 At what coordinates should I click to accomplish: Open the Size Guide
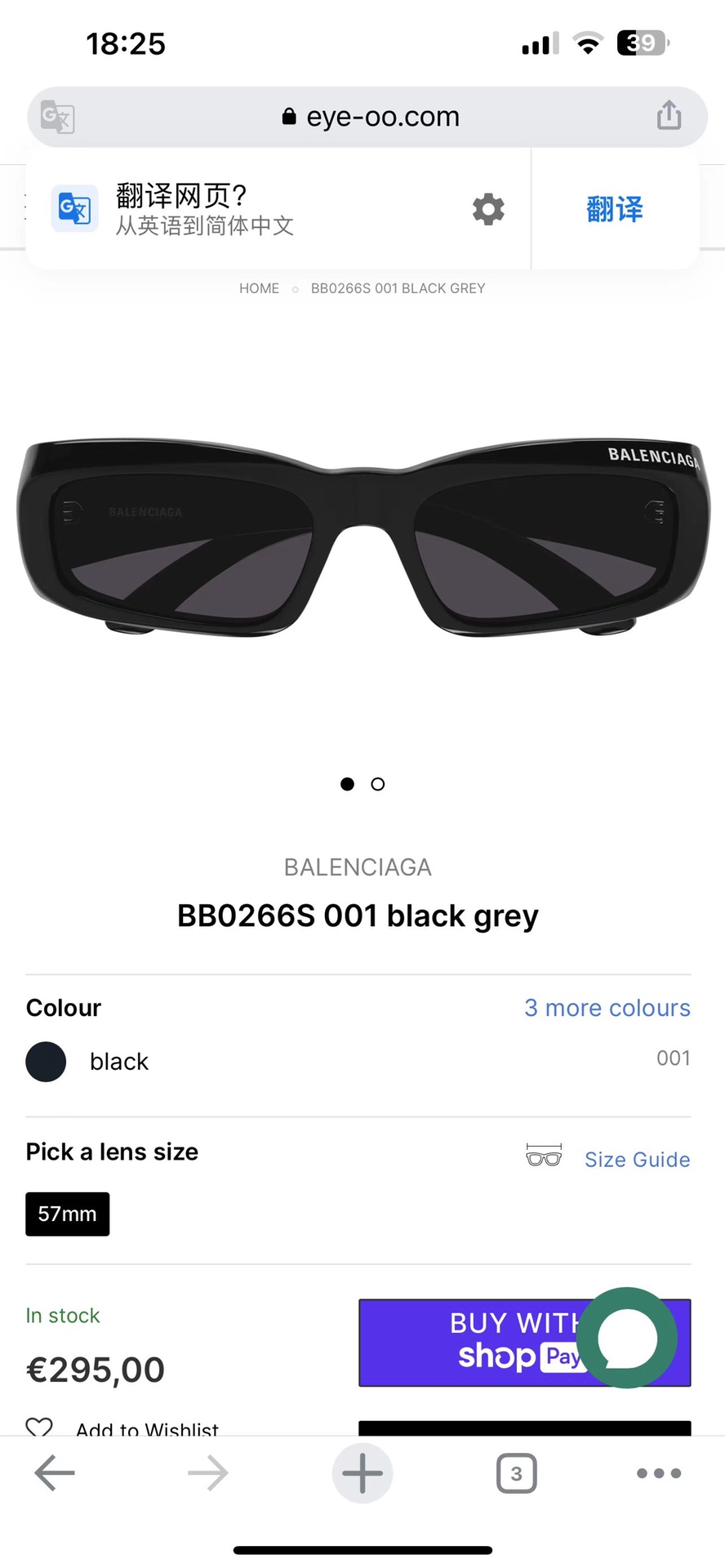click(637, 1160)
